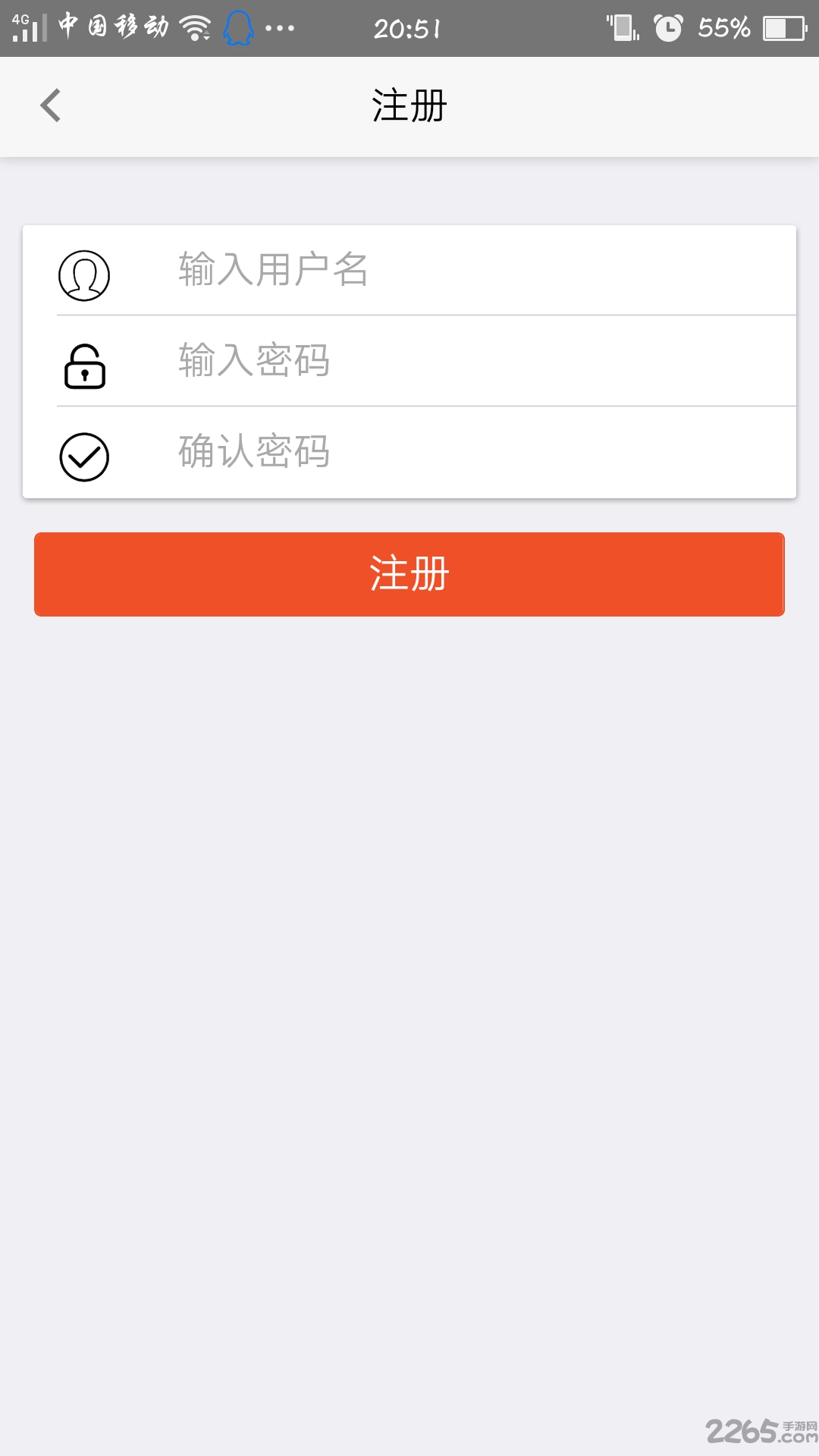Click the cellular signal strength icon
The image size is (819, 1456).
(30, 30)
